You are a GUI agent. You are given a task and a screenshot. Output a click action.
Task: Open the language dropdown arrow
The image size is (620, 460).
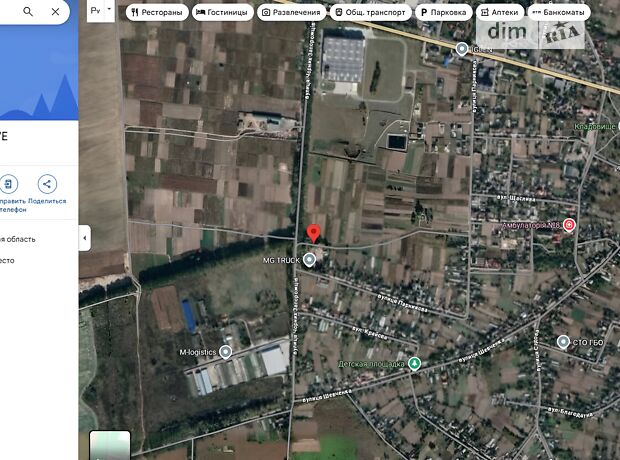coord(109,11)
